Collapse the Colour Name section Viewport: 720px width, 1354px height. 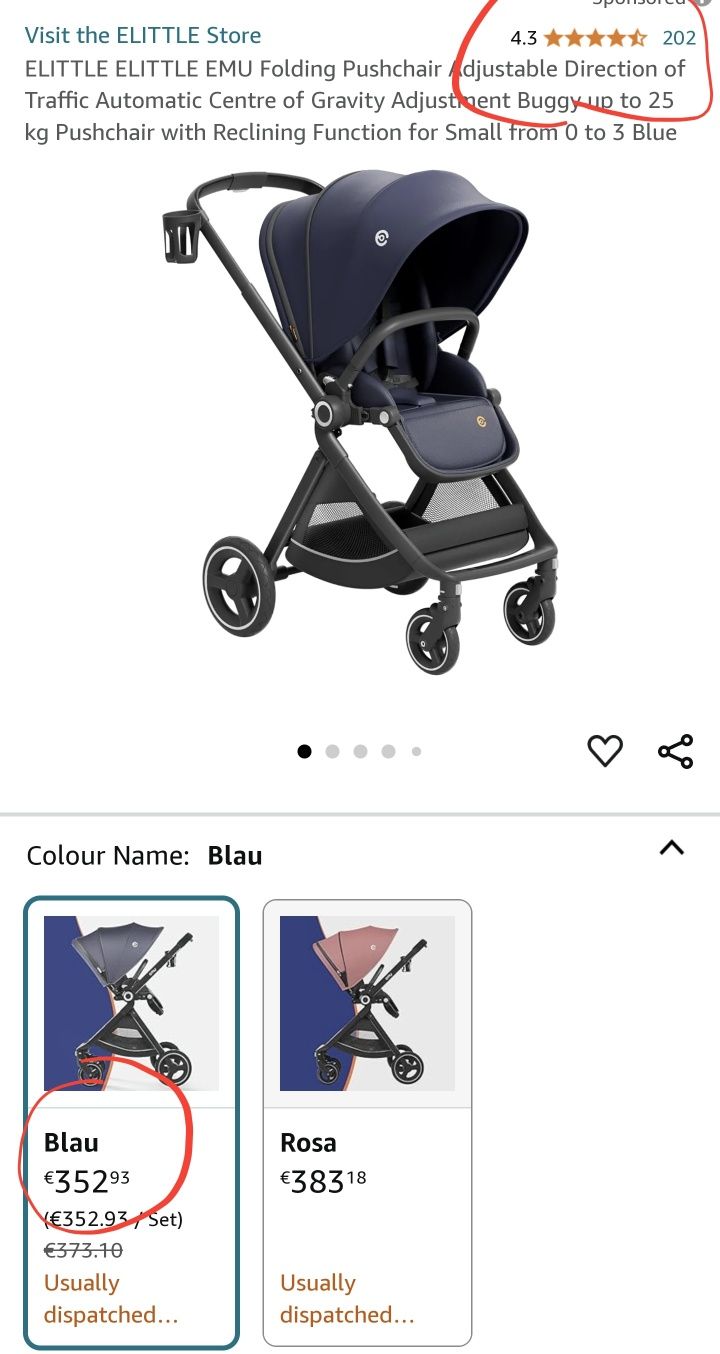pyautogui.click(x=672, y=848)
